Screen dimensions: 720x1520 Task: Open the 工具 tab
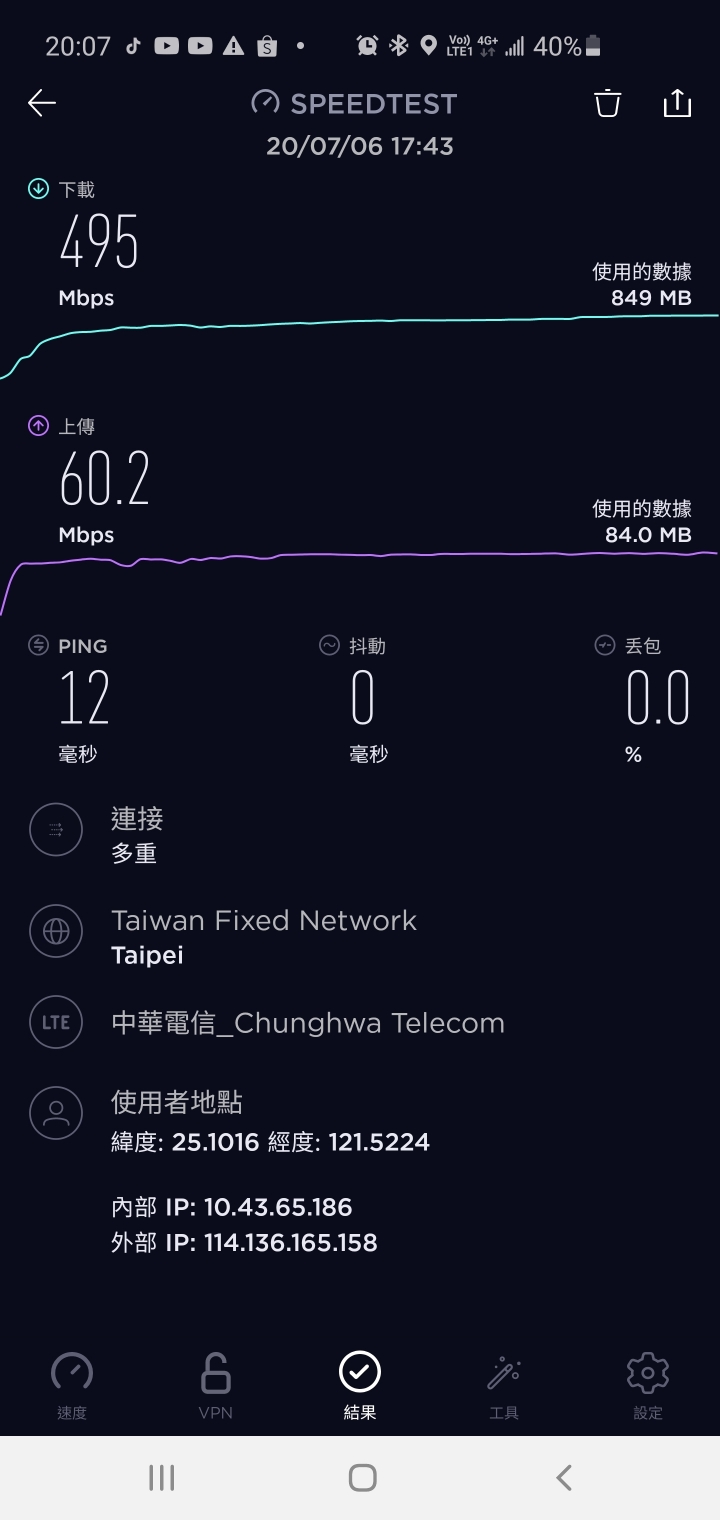pyautogui.click(x=504, y=1386)
